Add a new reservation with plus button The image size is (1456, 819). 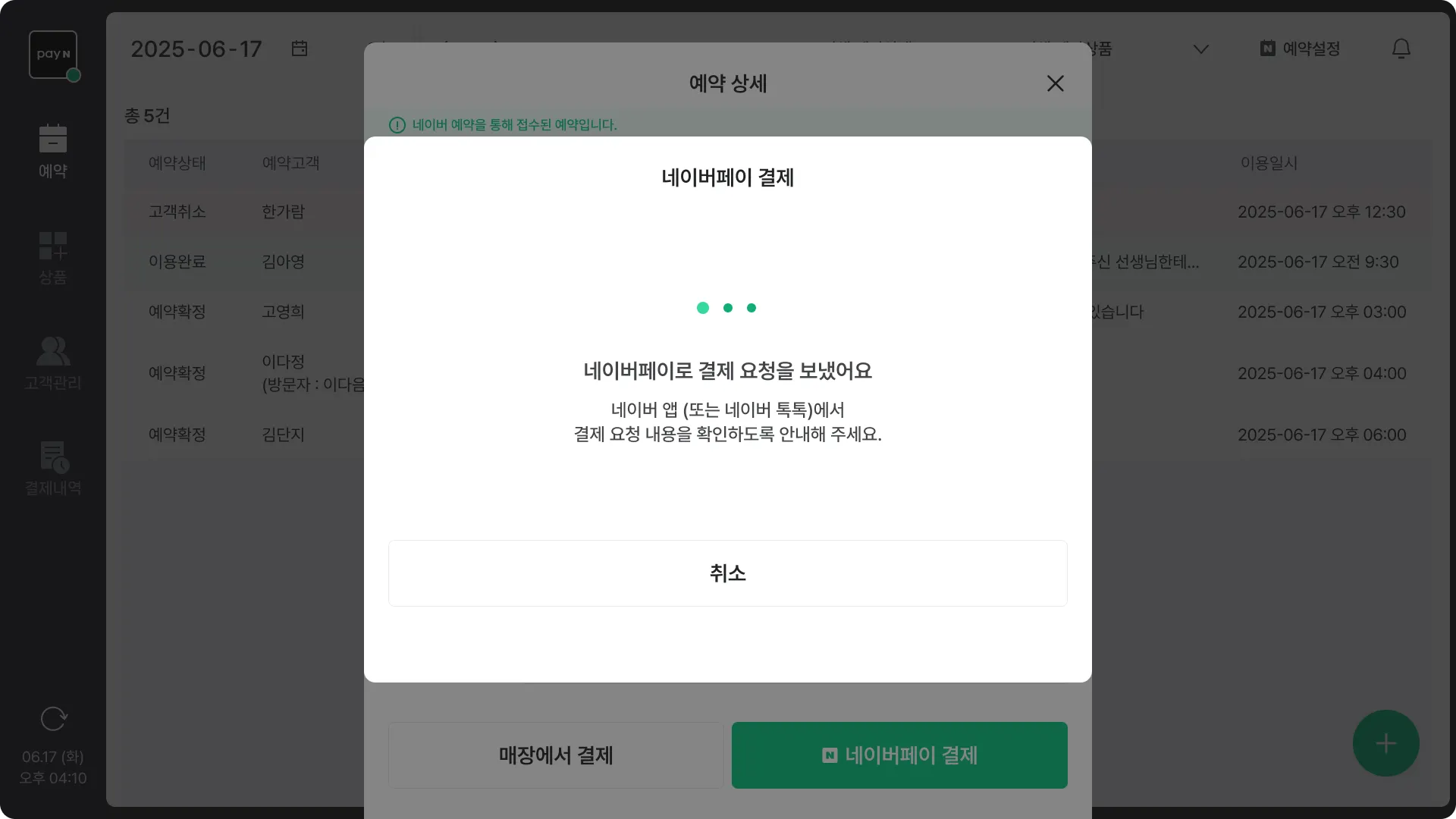tap(1385, 743)
